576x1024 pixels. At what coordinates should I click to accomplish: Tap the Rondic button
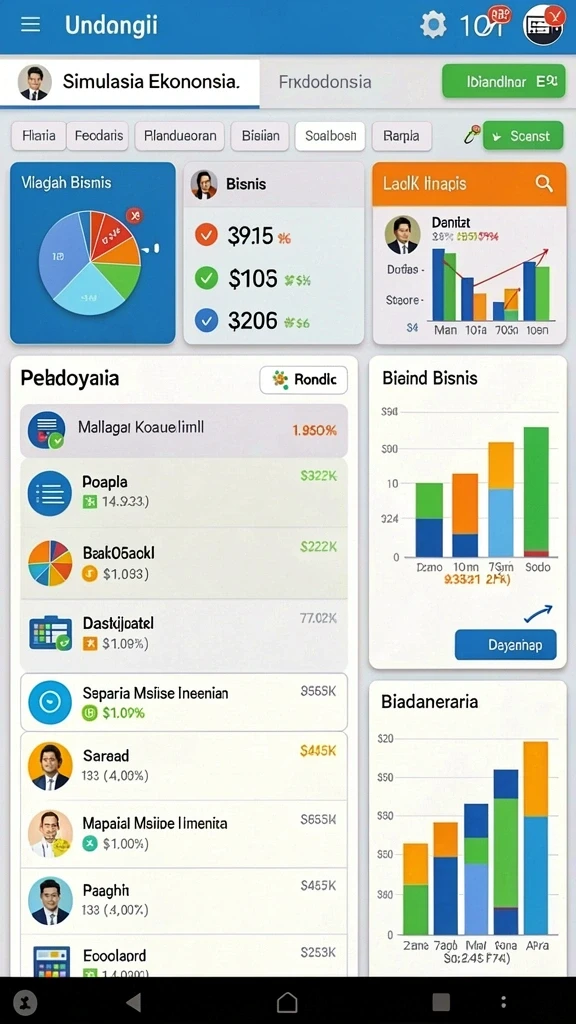(304, 379)
